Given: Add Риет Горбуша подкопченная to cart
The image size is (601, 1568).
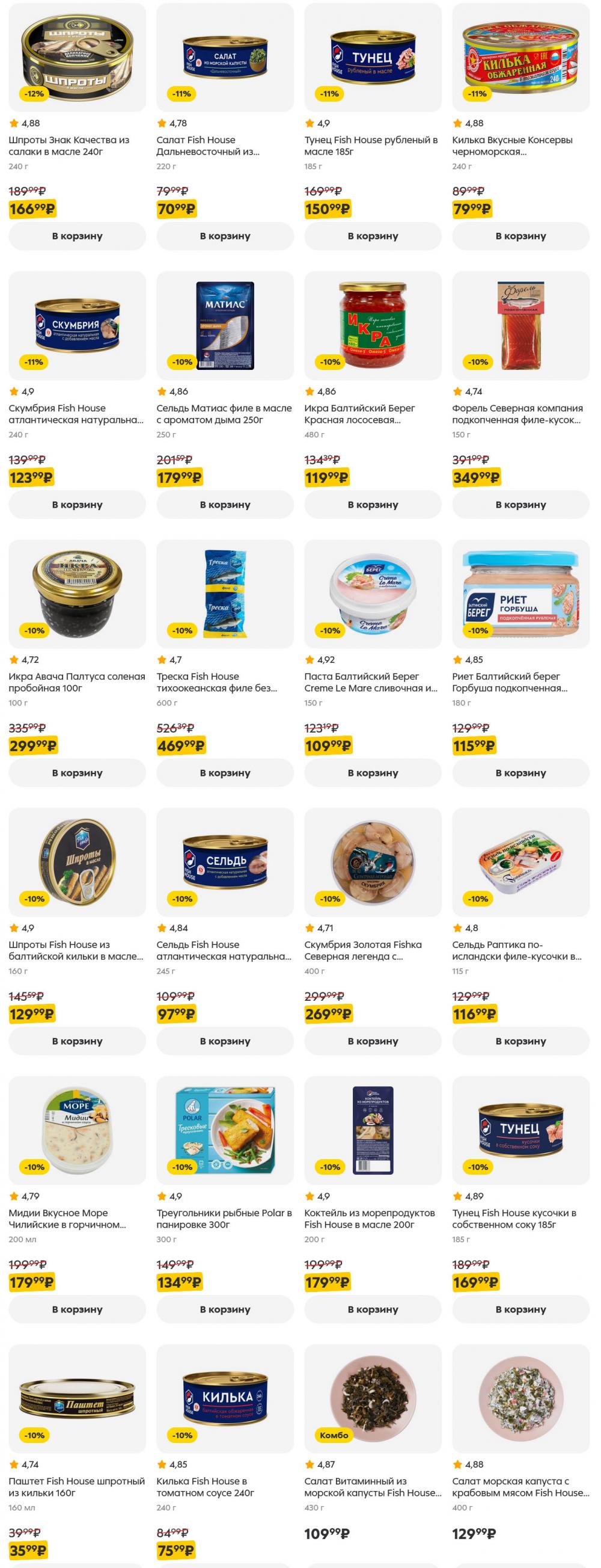Looking at the screenshot, I should 520,772.
